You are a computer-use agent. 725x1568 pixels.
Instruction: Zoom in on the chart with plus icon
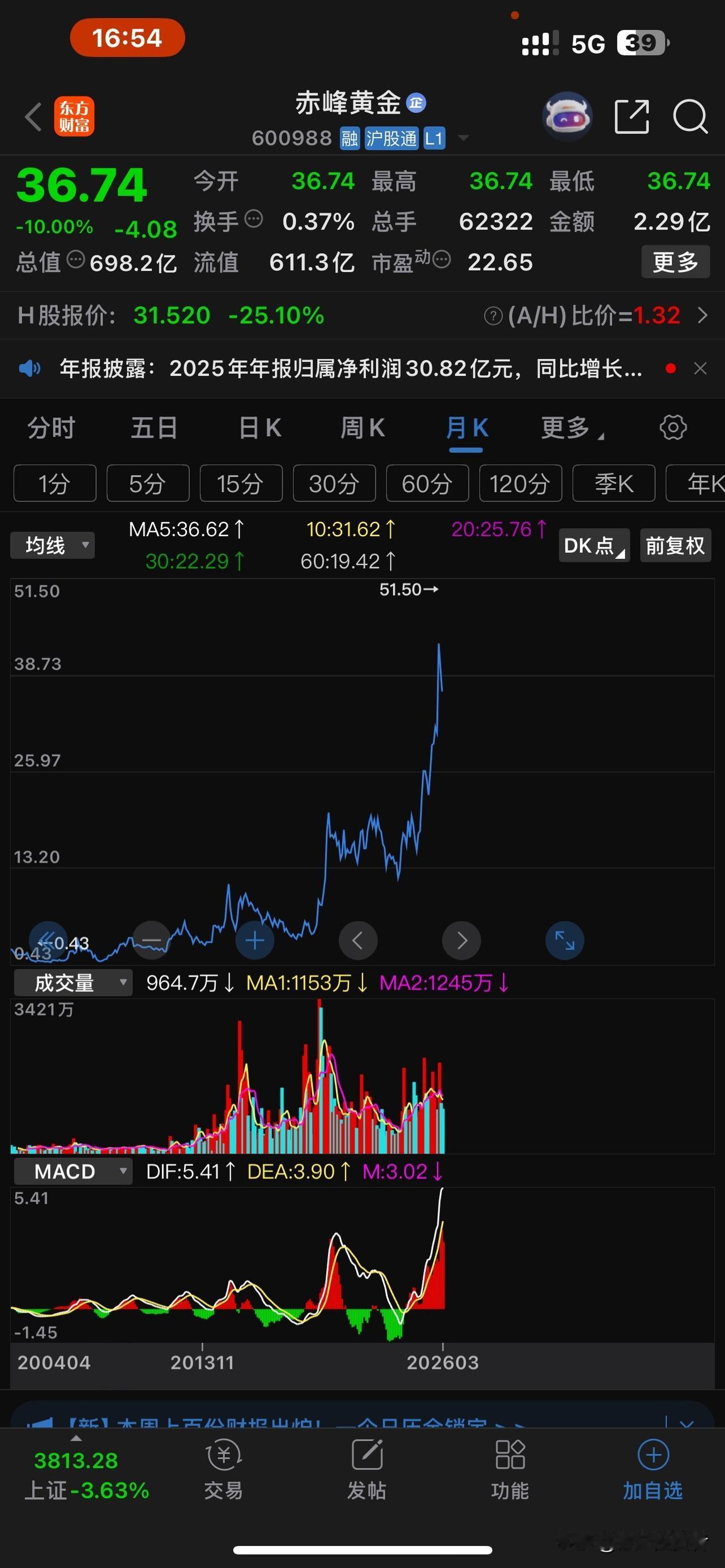(x=254, y=940)
